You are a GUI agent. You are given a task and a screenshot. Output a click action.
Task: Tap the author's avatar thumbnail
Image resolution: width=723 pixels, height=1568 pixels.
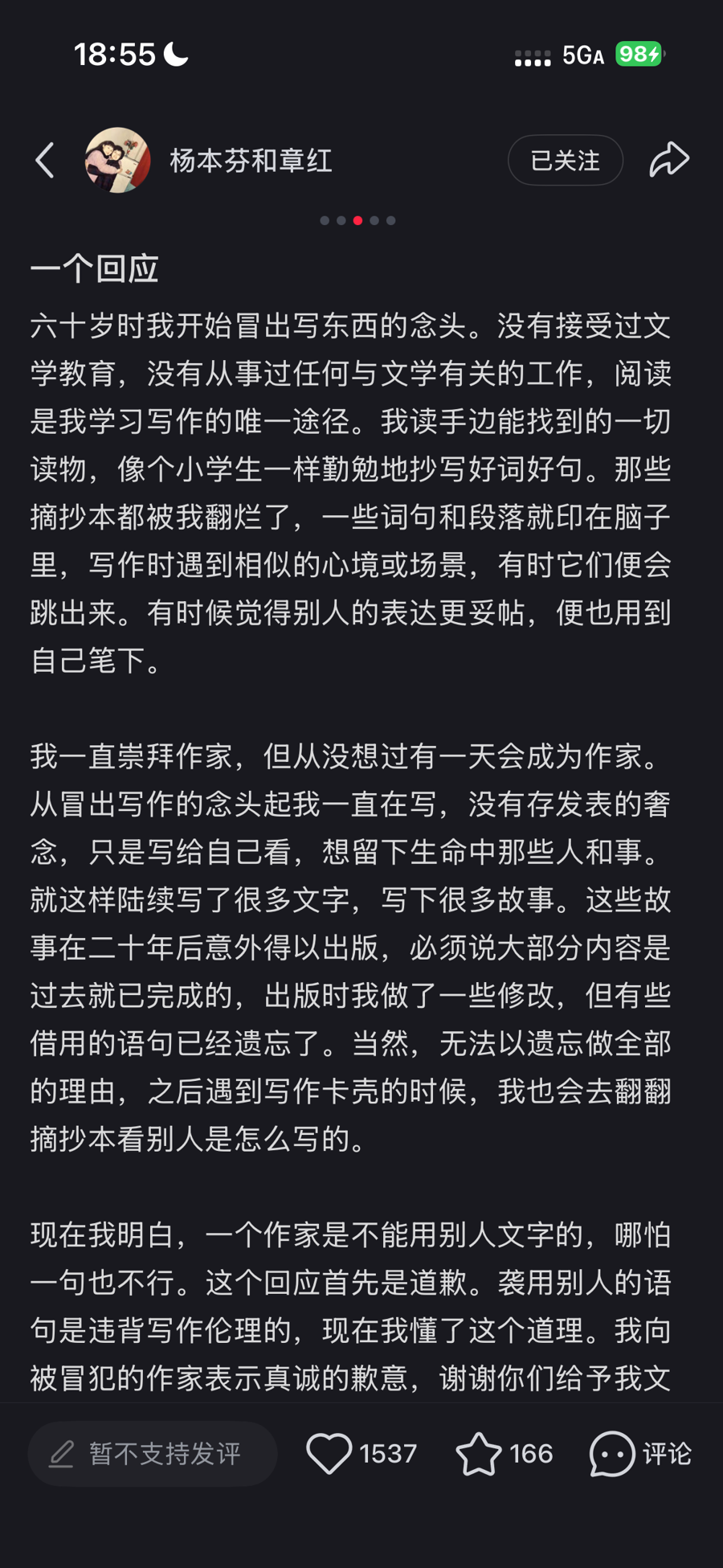[x=118, y=159]
